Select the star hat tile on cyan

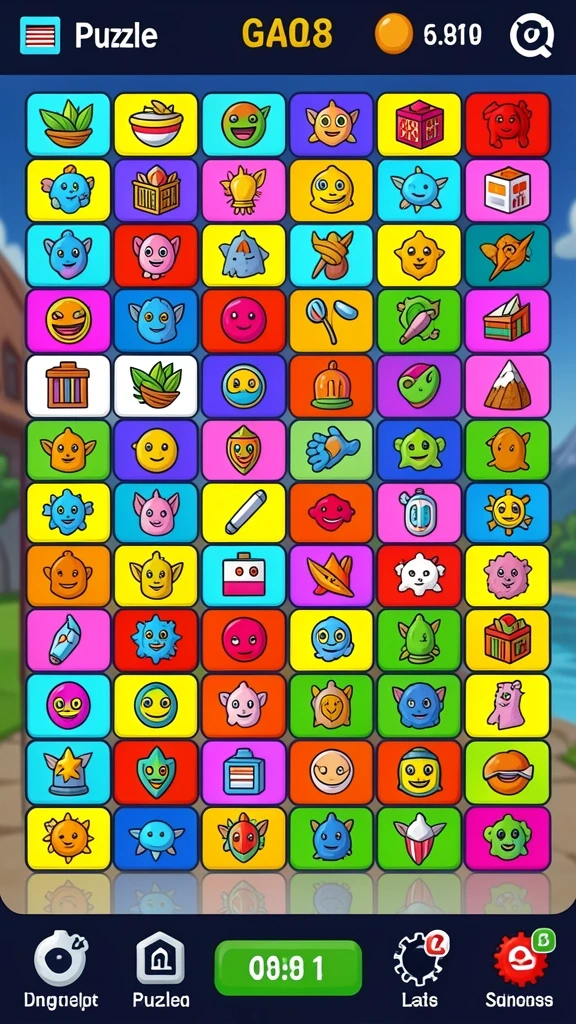(x=68, y=772)
